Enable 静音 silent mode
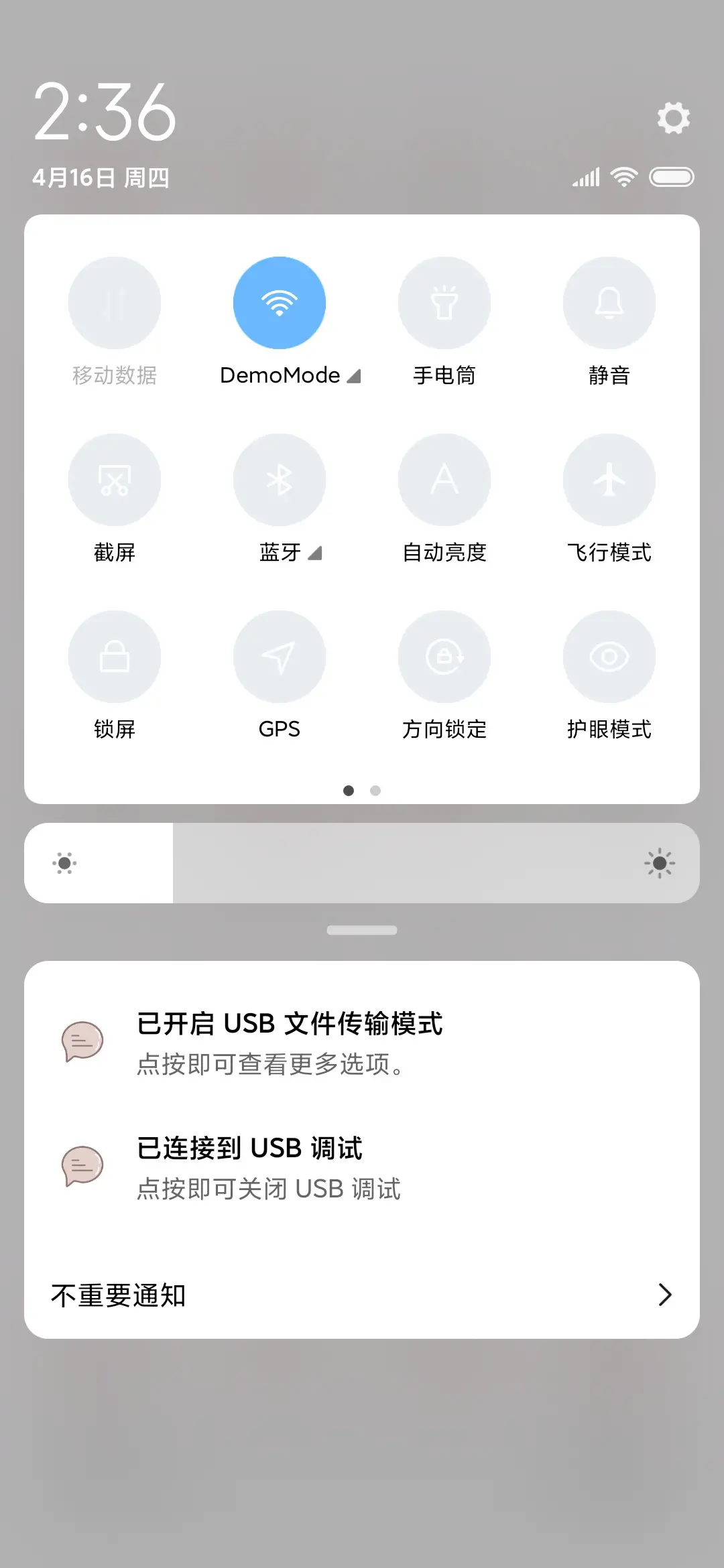The width and height of the screenshot is (724, 1568). (609, 303)
